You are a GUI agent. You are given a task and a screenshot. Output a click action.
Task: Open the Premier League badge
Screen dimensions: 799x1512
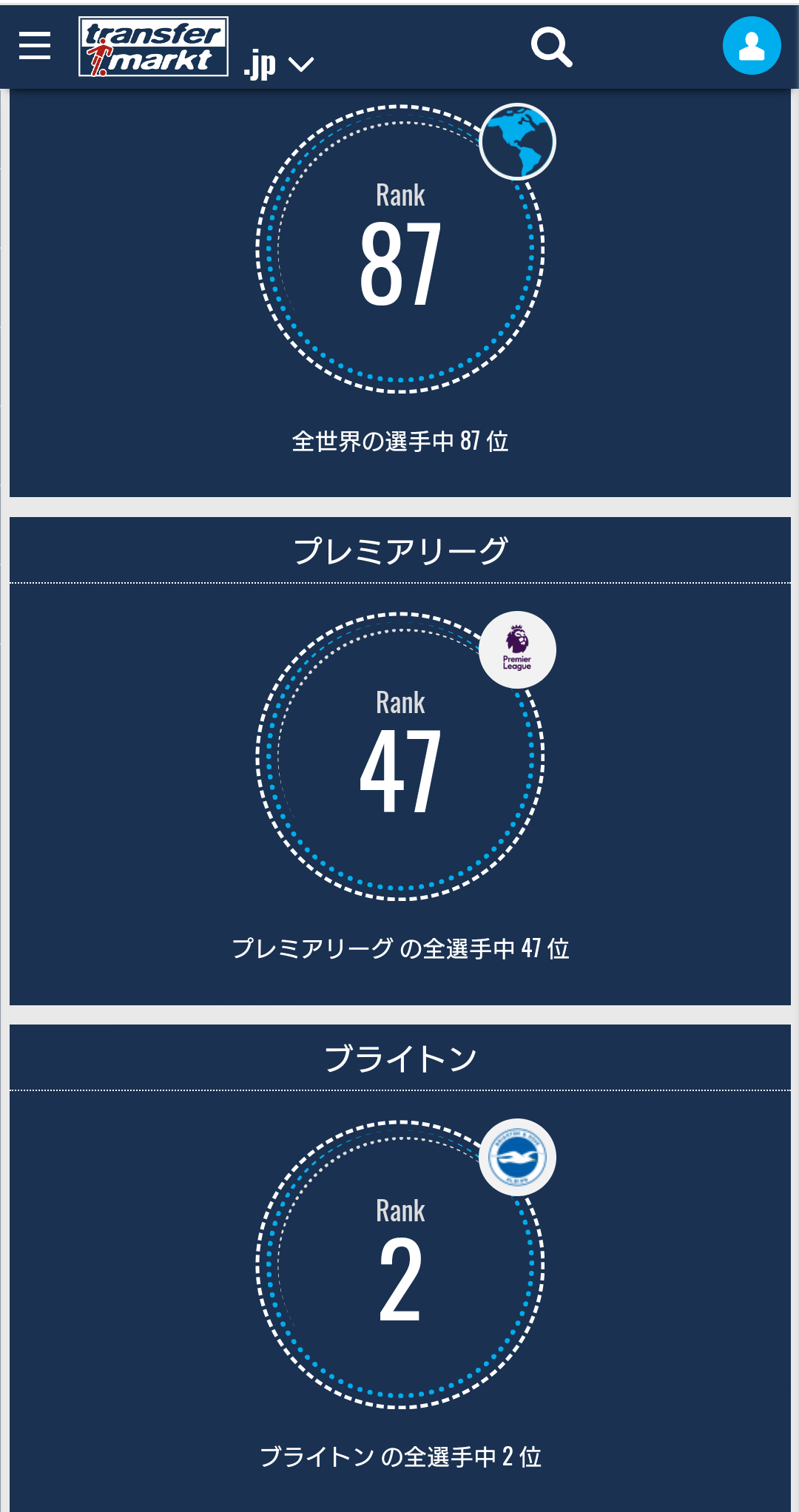[x=517, y=649]
